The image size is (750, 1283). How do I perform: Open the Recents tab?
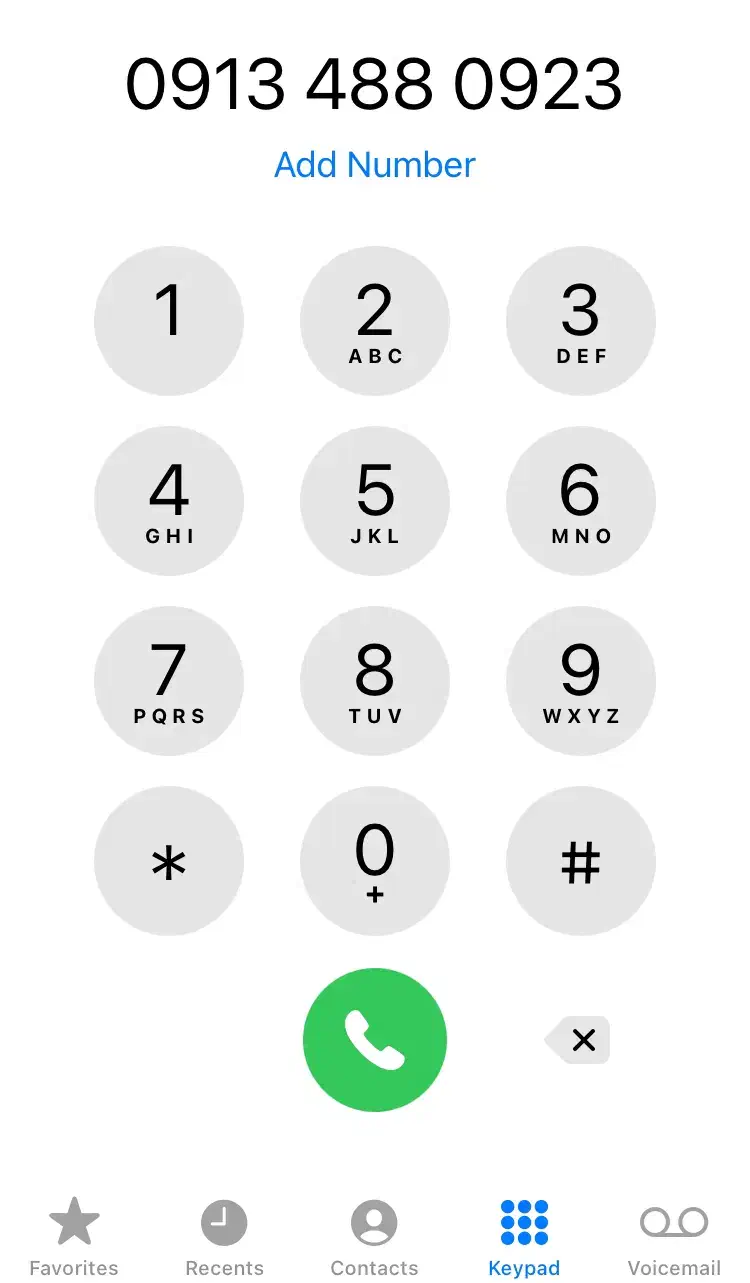[224, 1236]
